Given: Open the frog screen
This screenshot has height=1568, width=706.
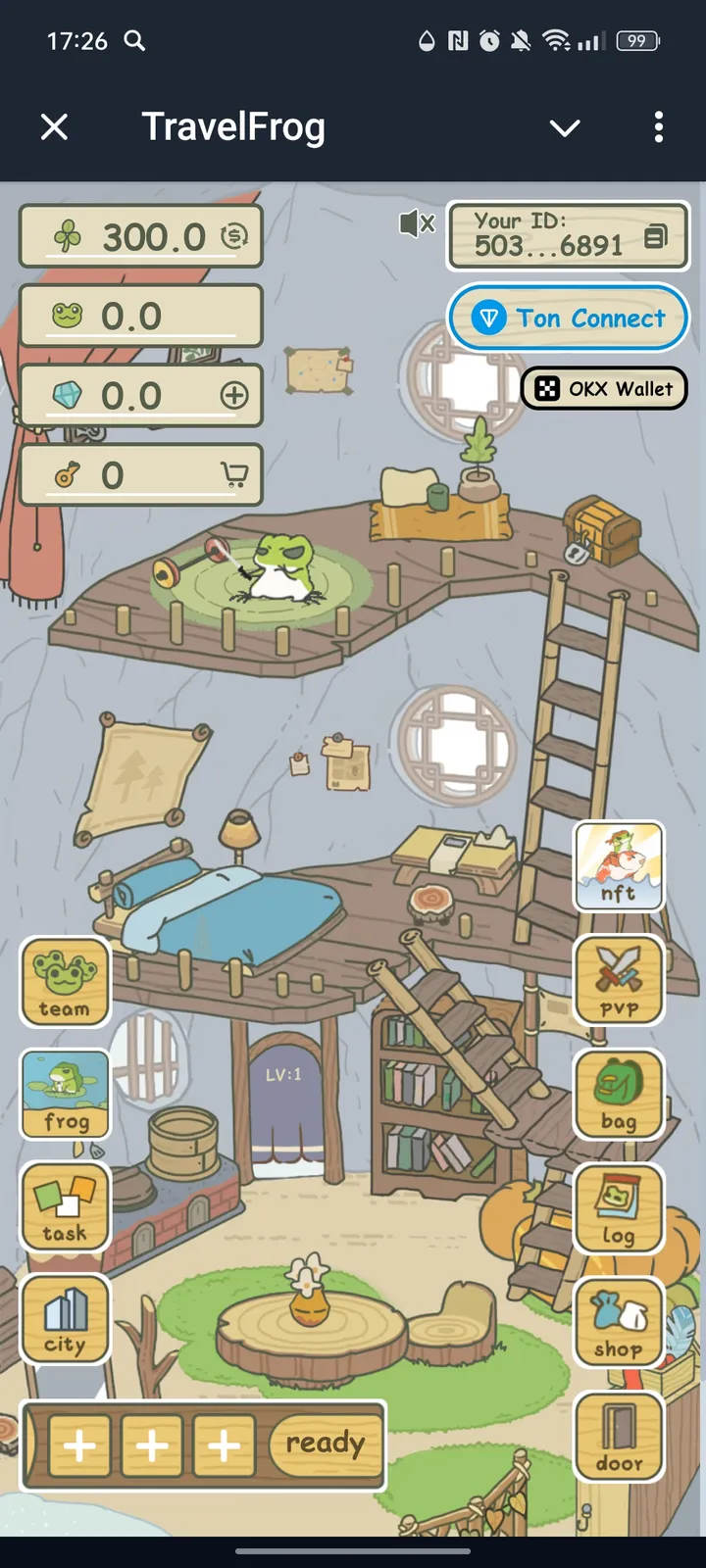Looking at the screenshot, I should pos(65,1095).
